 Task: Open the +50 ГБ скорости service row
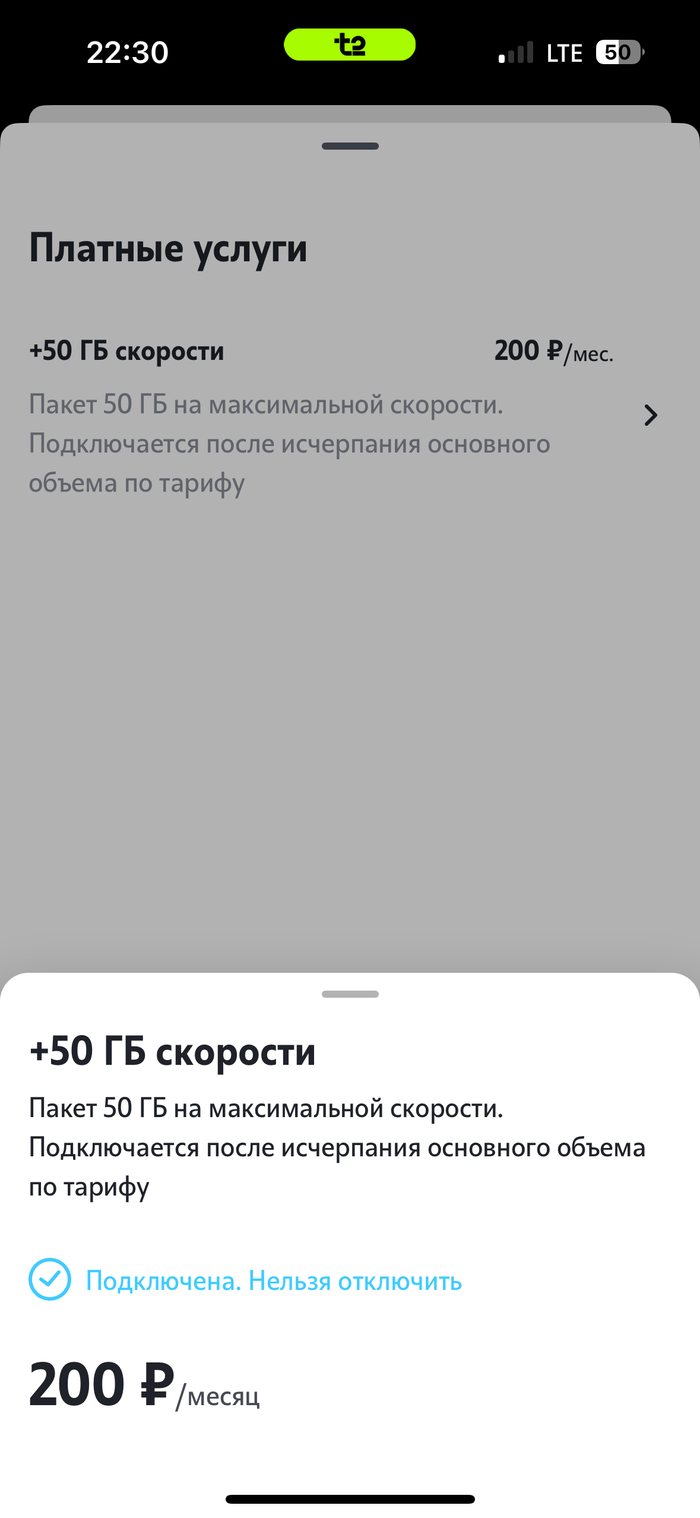[340, 416]
